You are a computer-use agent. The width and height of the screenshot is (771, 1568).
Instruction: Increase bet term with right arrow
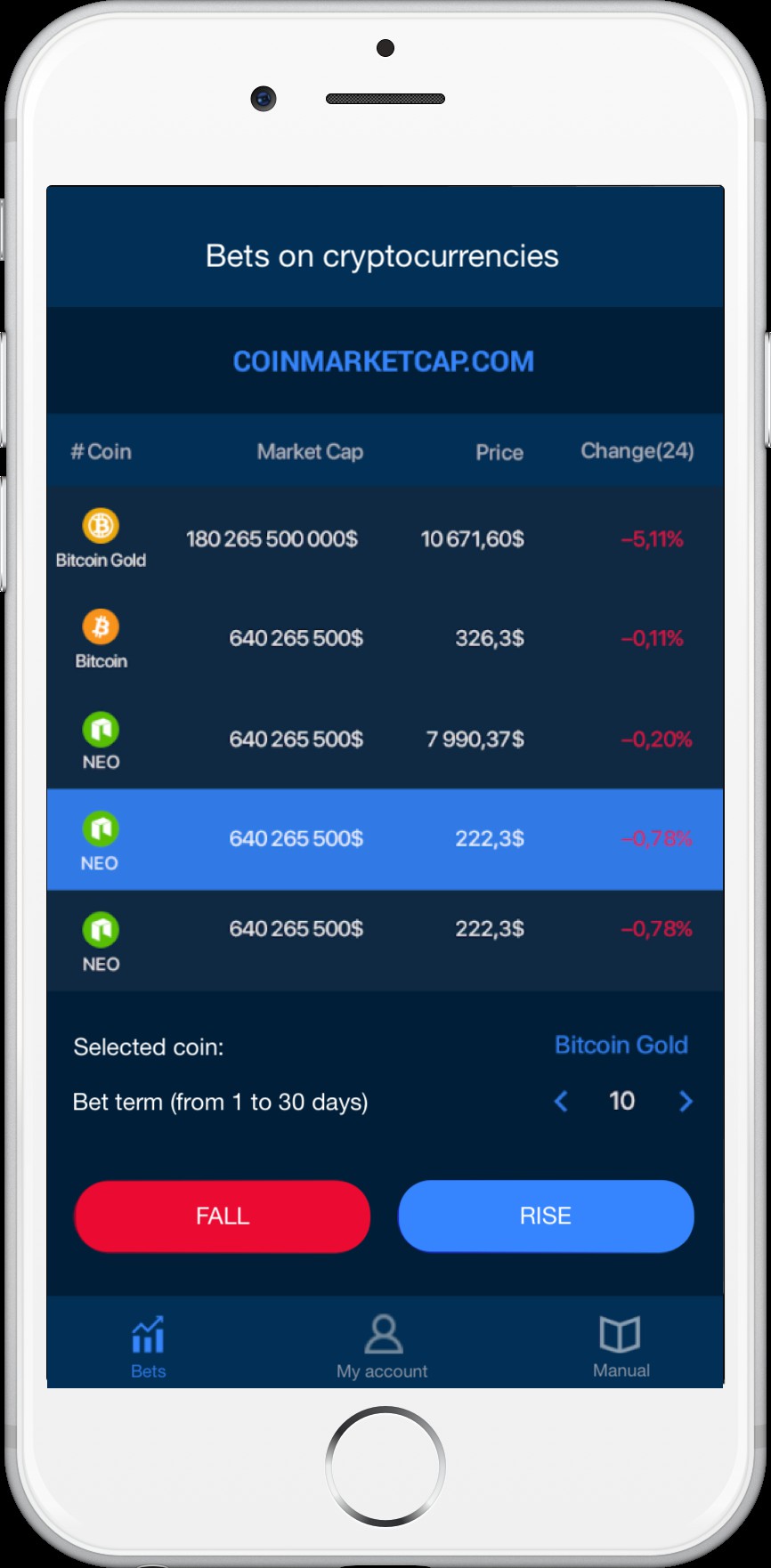[x=686, y=1102]
